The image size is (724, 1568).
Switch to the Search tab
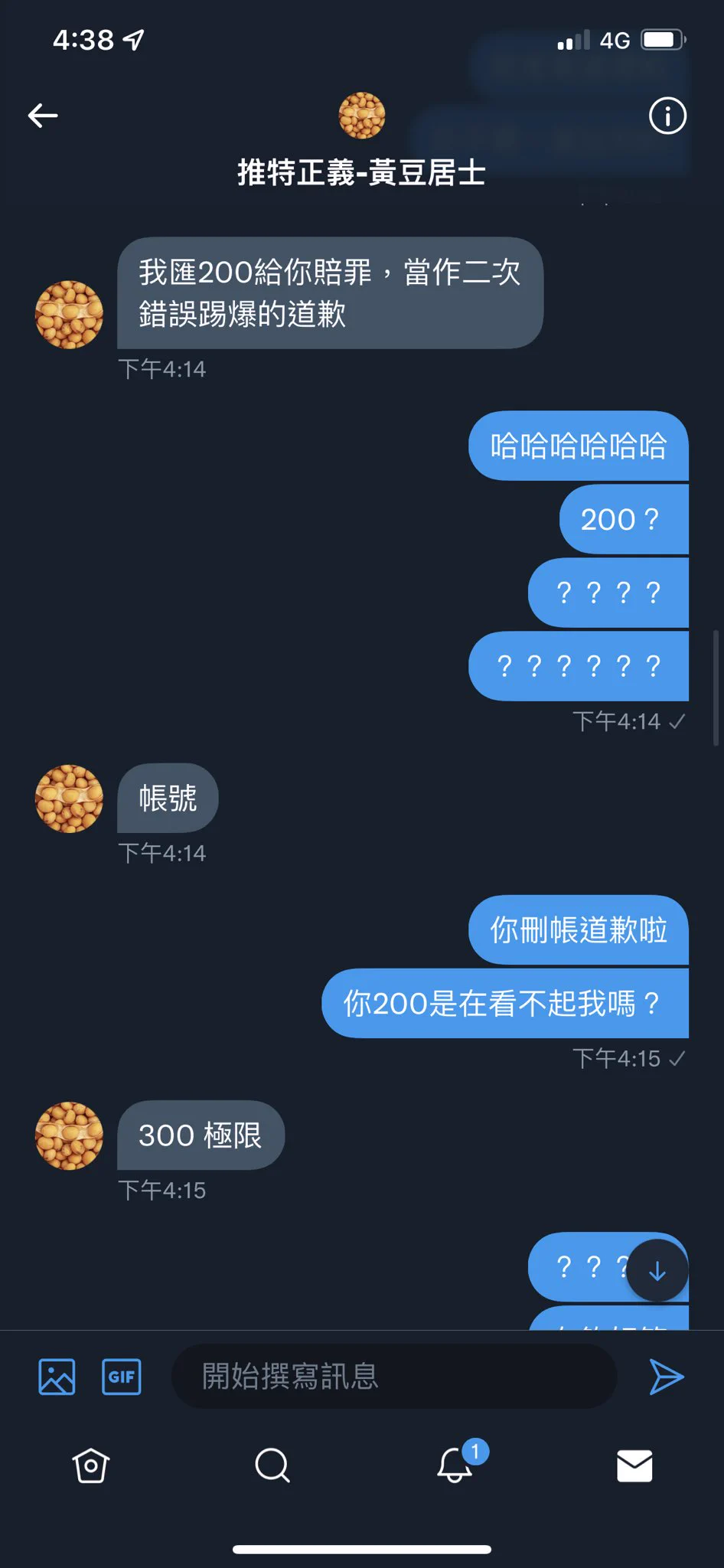coord(272,1465)
